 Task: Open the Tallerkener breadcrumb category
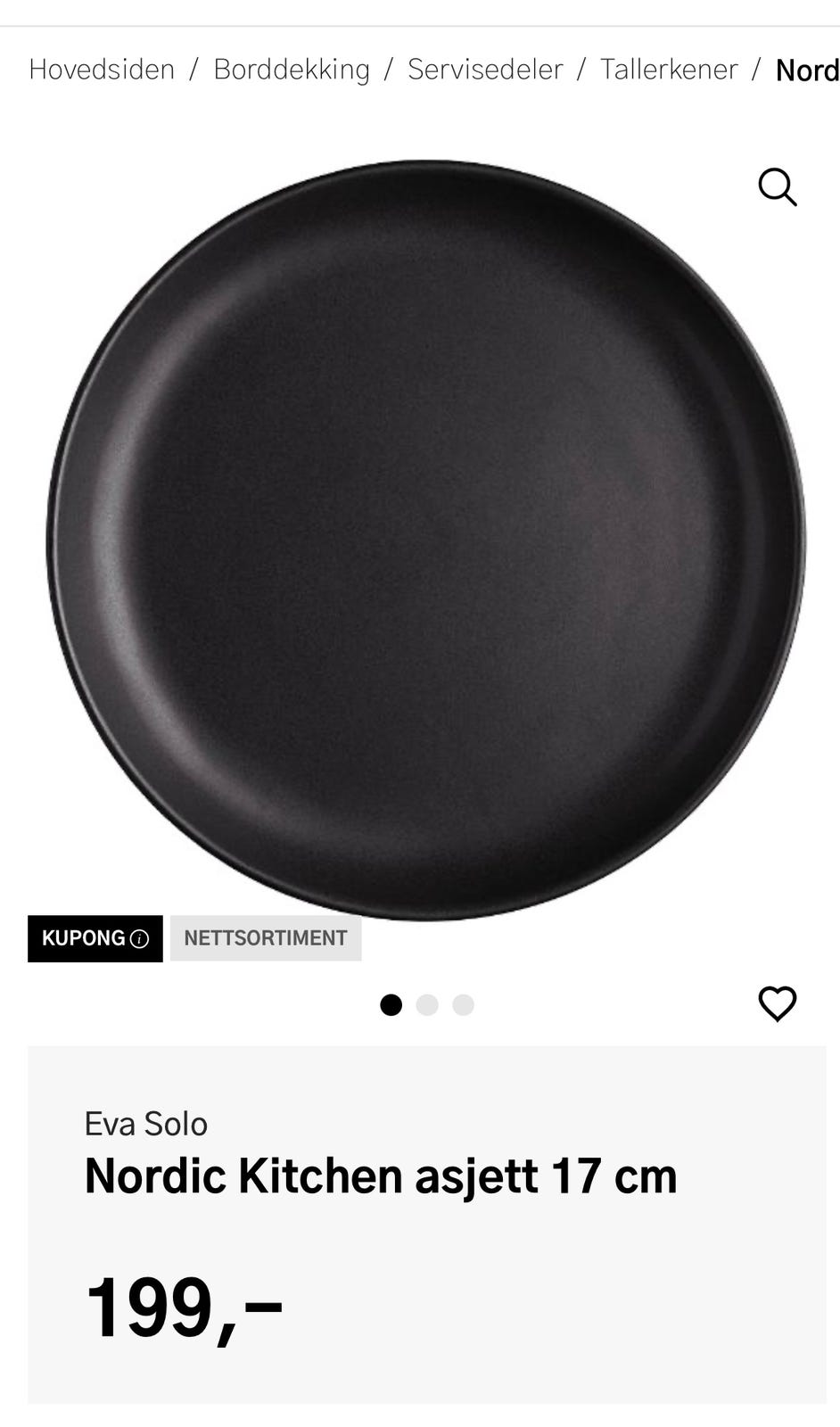(669, 70)
